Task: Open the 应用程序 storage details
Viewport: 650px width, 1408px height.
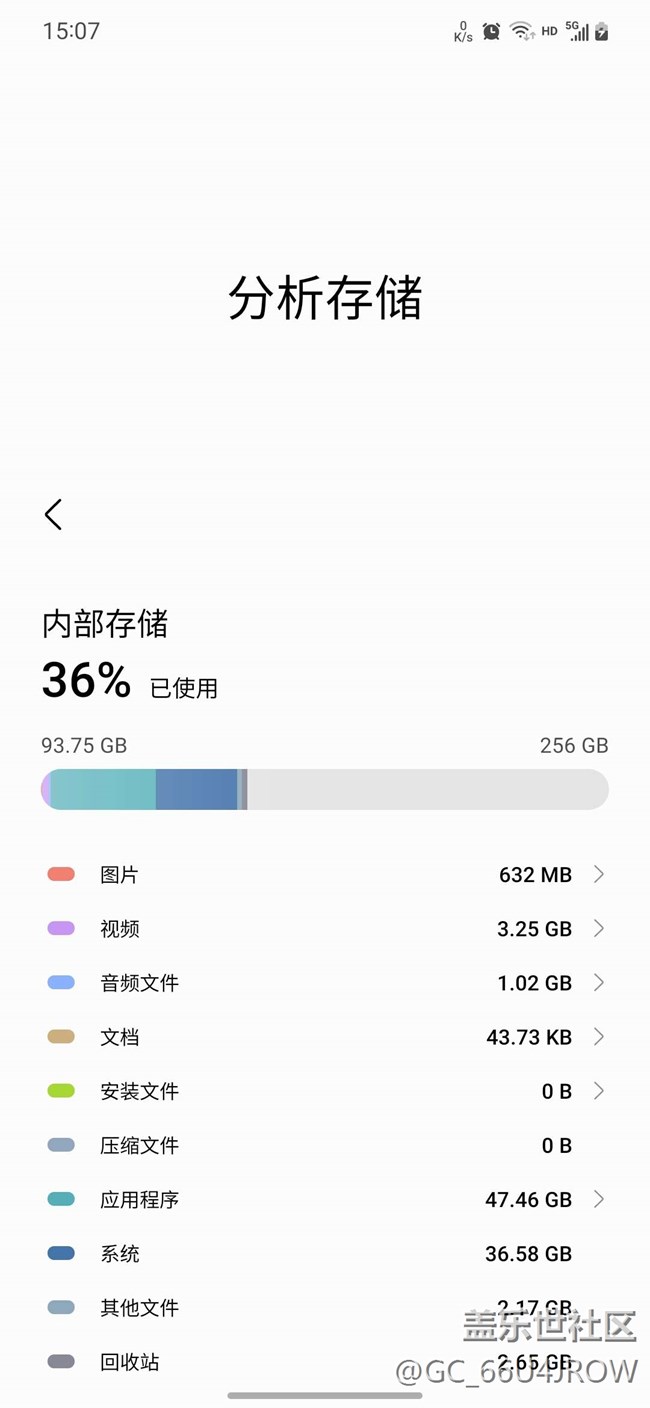Action: point(324,1199)
